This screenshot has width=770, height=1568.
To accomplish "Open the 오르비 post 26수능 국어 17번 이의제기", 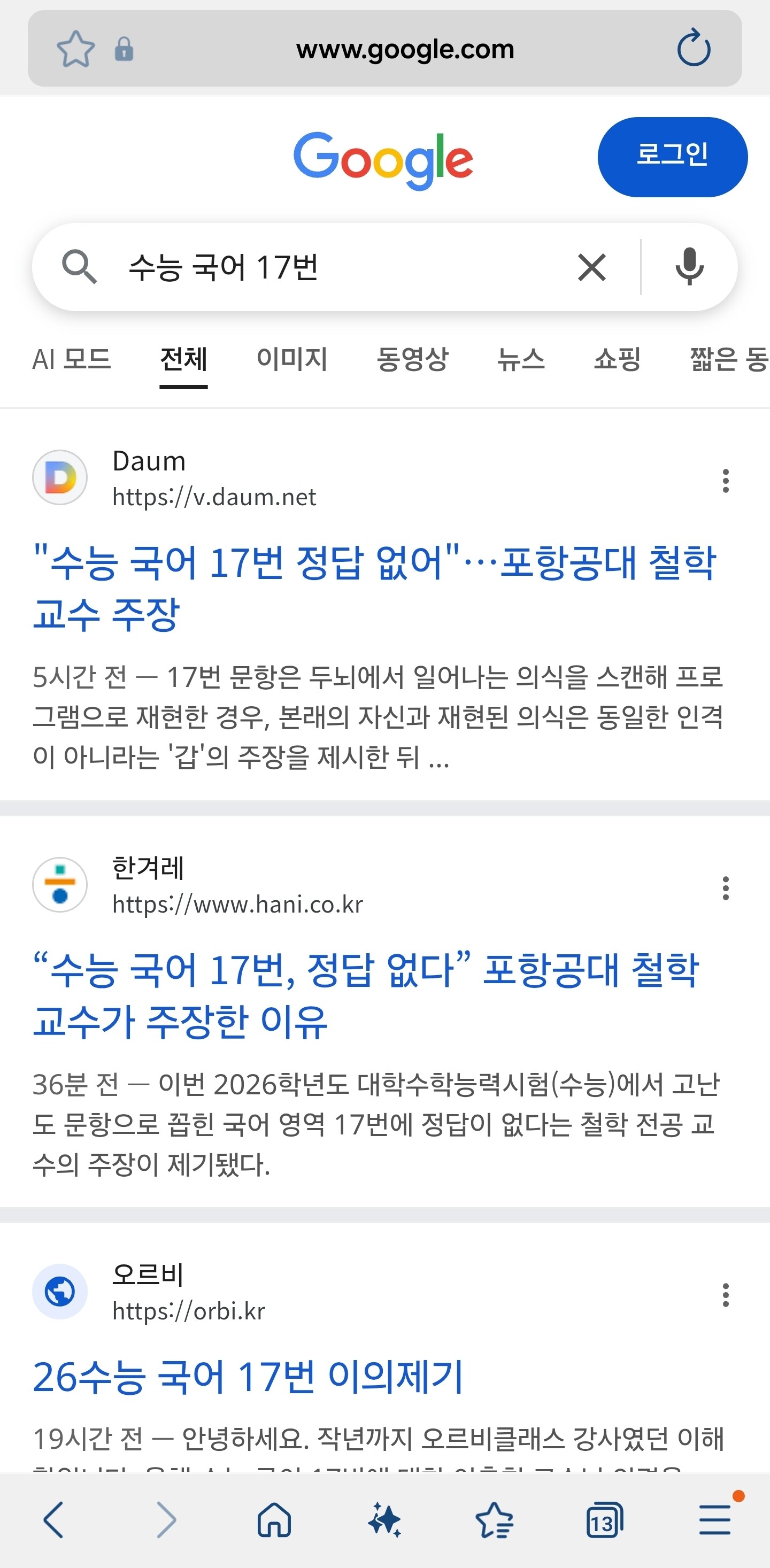I will 248,1377.
